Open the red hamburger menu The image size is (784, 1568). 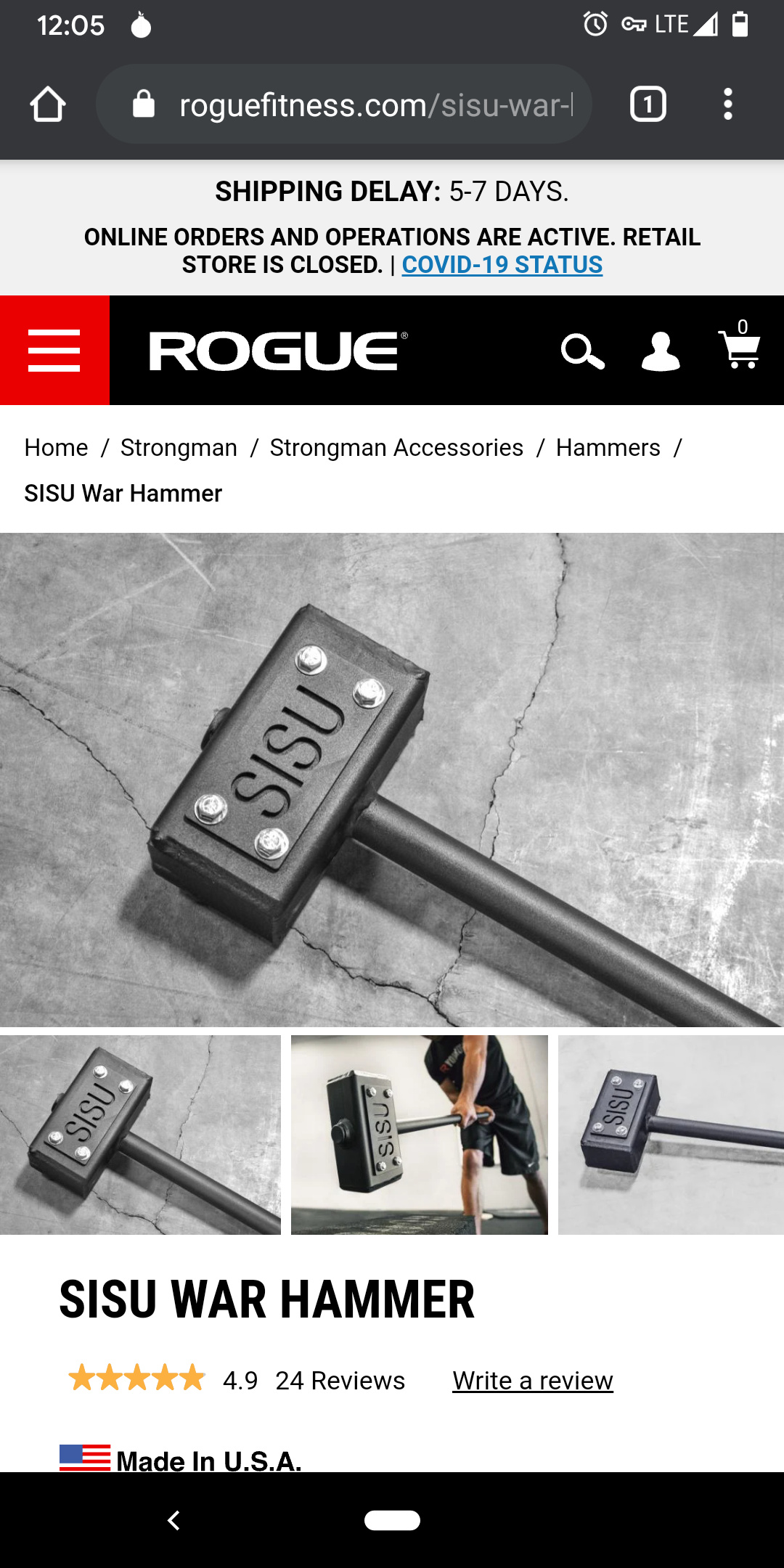tap(54, 351)
